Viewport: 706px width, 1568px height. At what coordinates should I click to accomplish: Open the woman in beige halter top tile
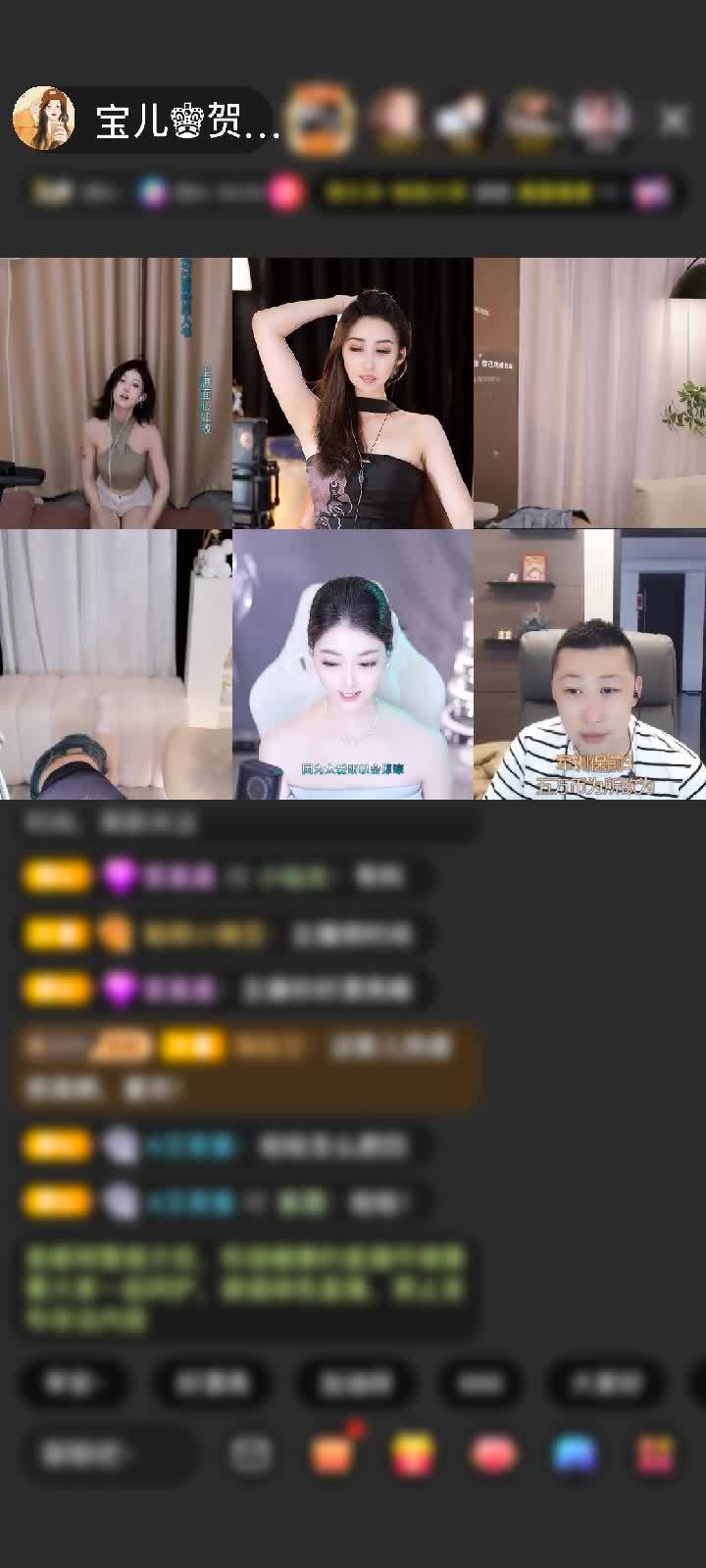tap(116, 394)
